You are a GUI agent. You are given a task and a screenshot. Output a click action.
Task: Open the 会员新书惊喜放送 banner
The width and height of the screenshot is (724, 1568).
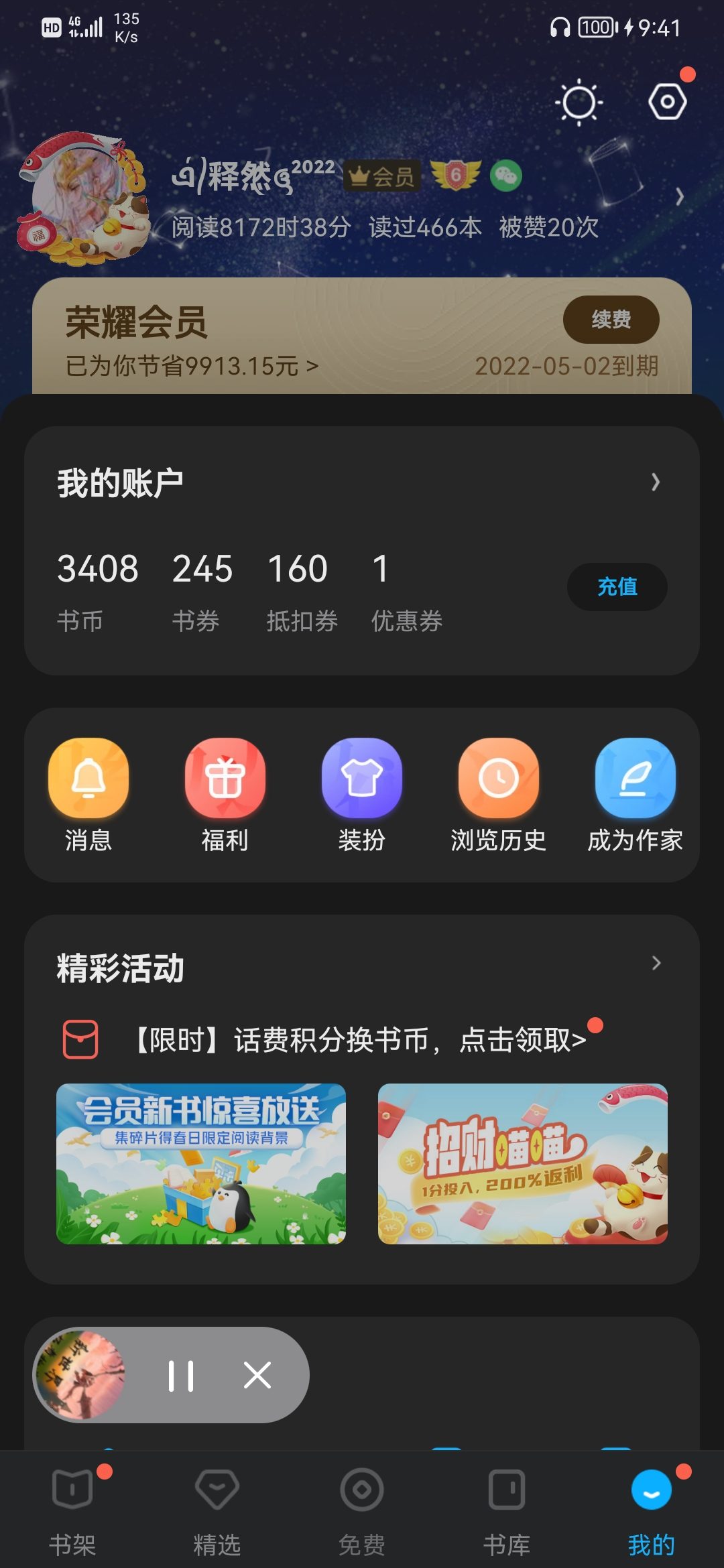coord(201,1164)
